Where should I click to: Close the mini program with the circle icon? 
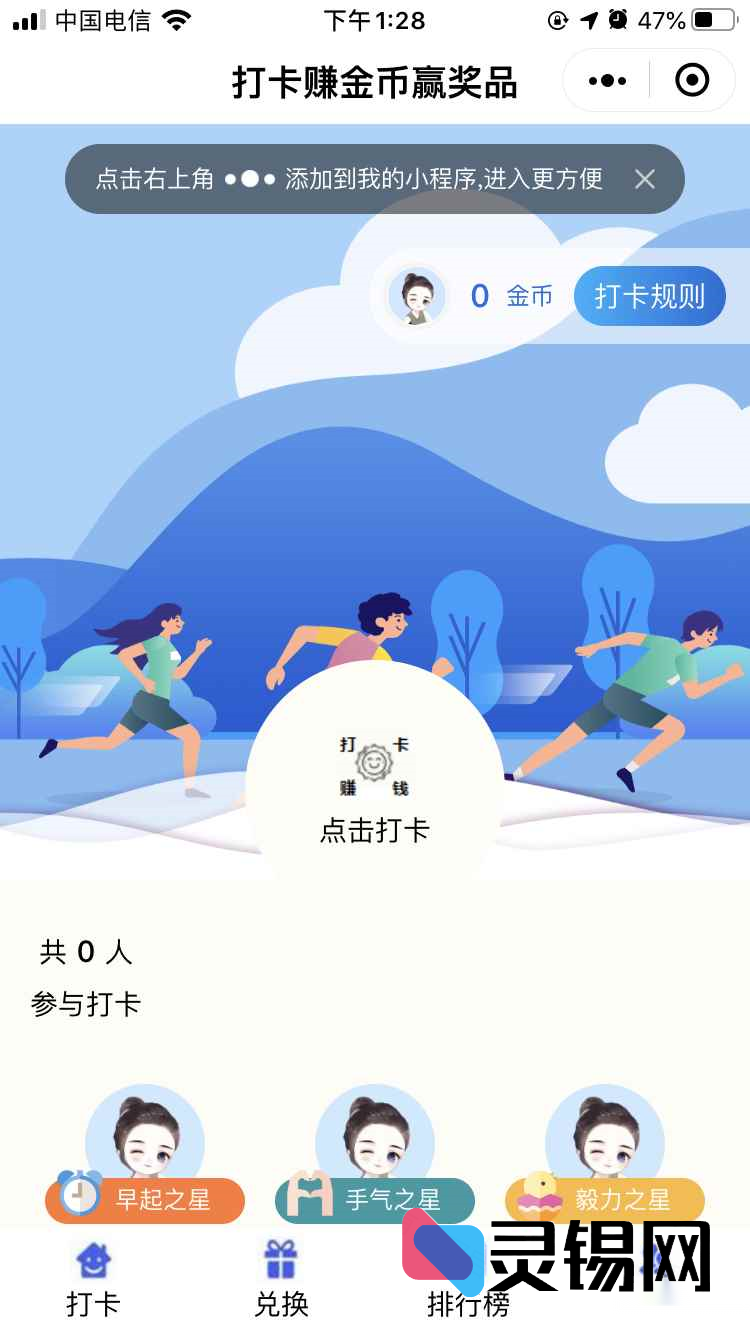[x=692, y=80]
